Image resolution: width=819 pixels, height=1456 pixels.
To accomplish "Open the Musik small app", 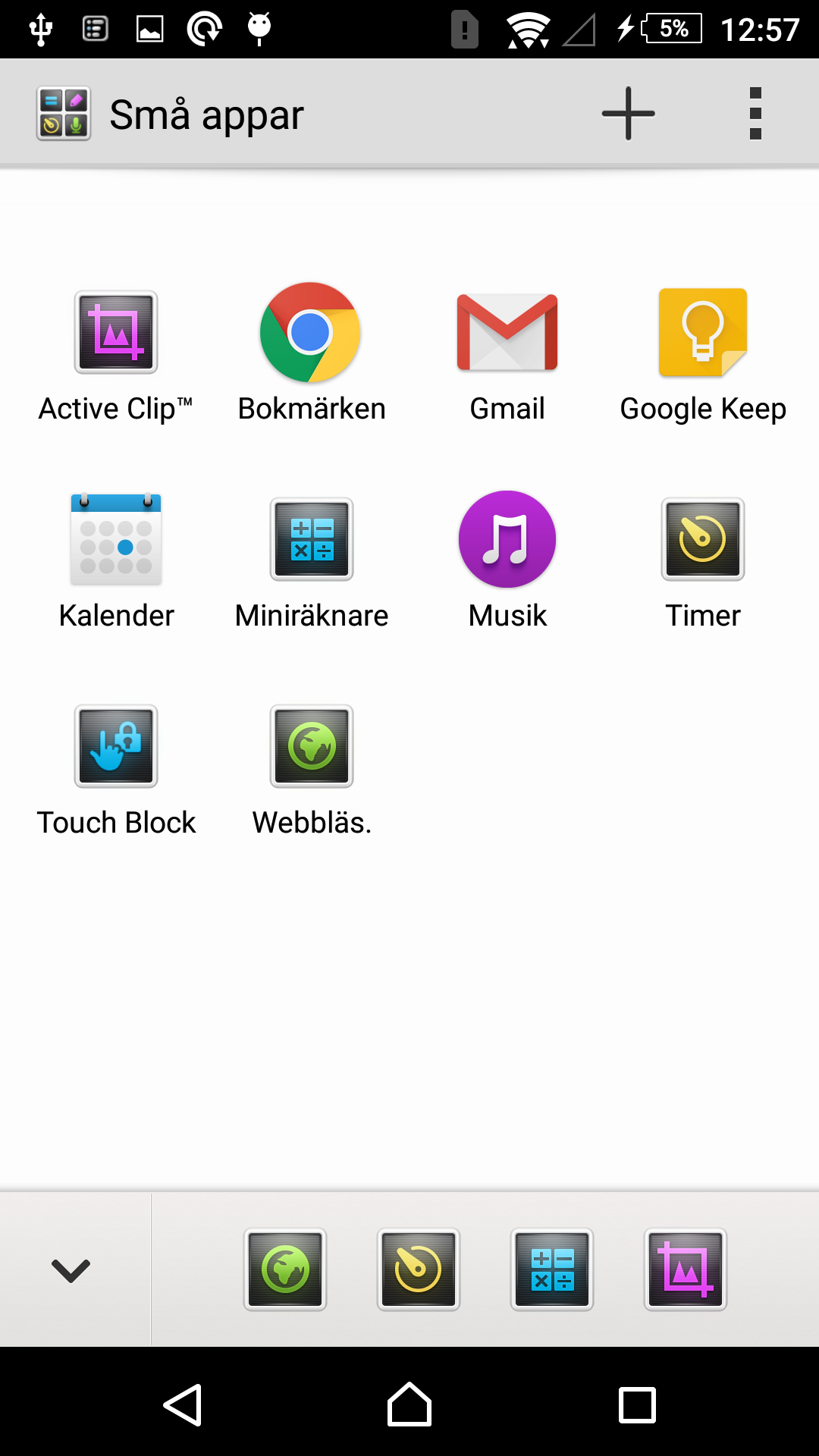I will click(x=507, y=539).
